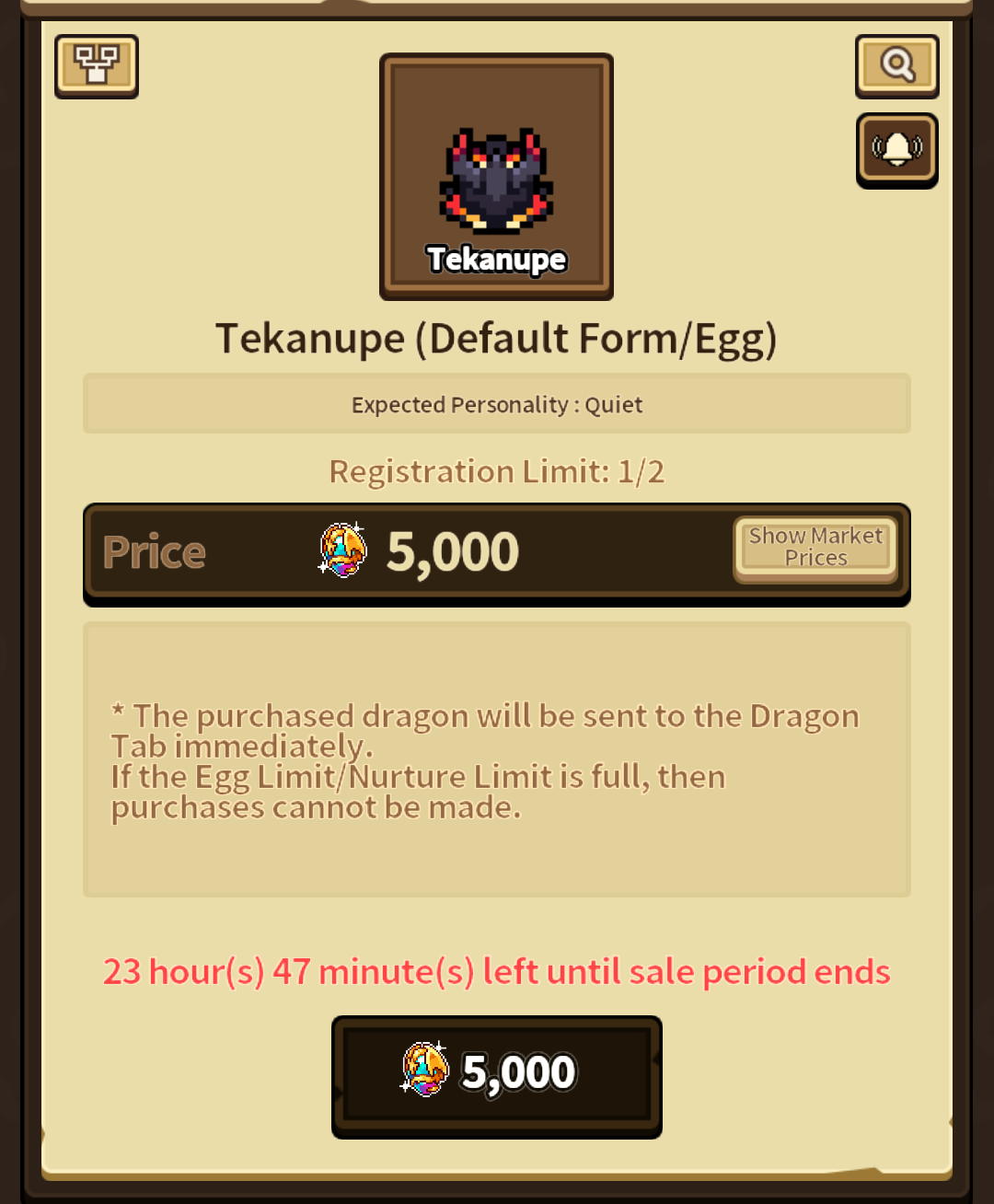Toggle the price alert bell
Viewport: 994px width, 1204px height.
896,150
